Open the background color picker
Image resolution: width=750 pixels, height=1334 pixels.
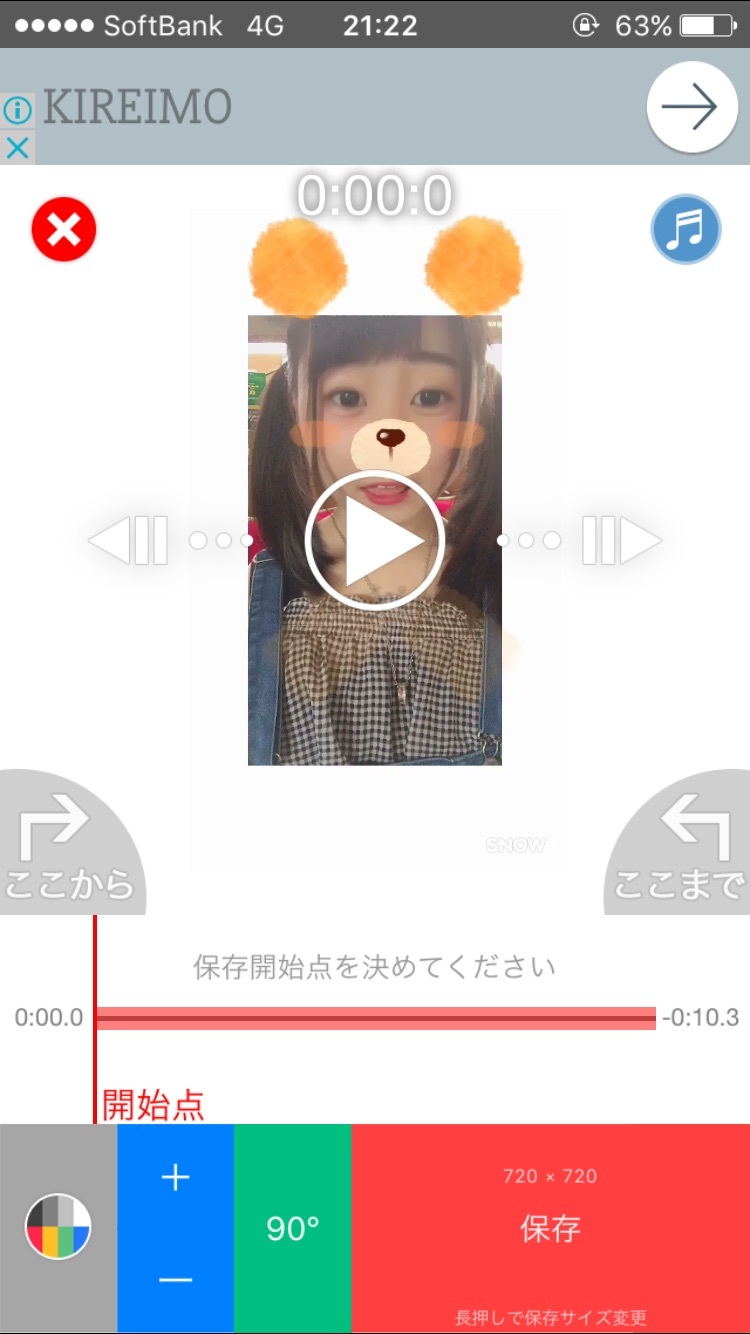click(58, 1228)
